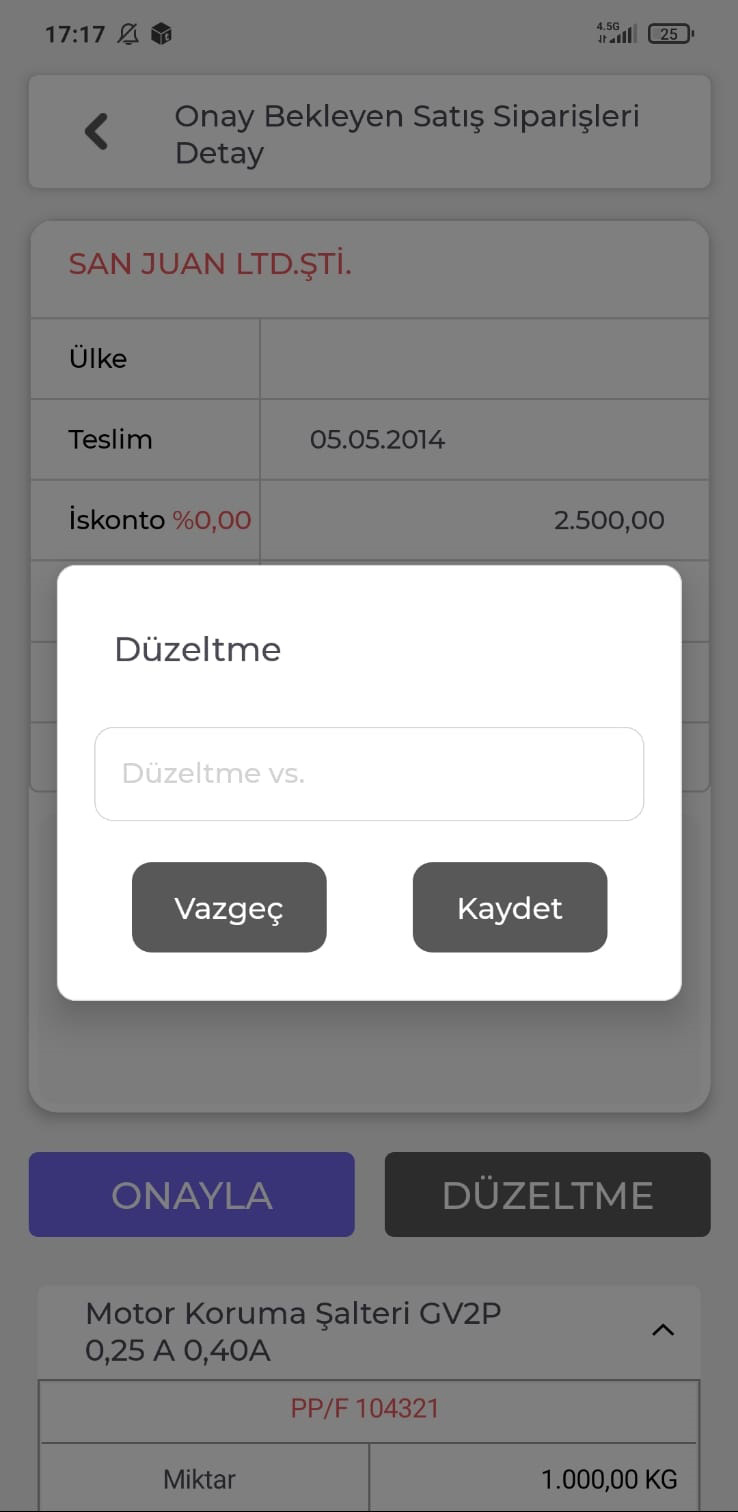Cancel the dialog with Vazgeç
Screen dimensions: 738x1512
[229, 908]
